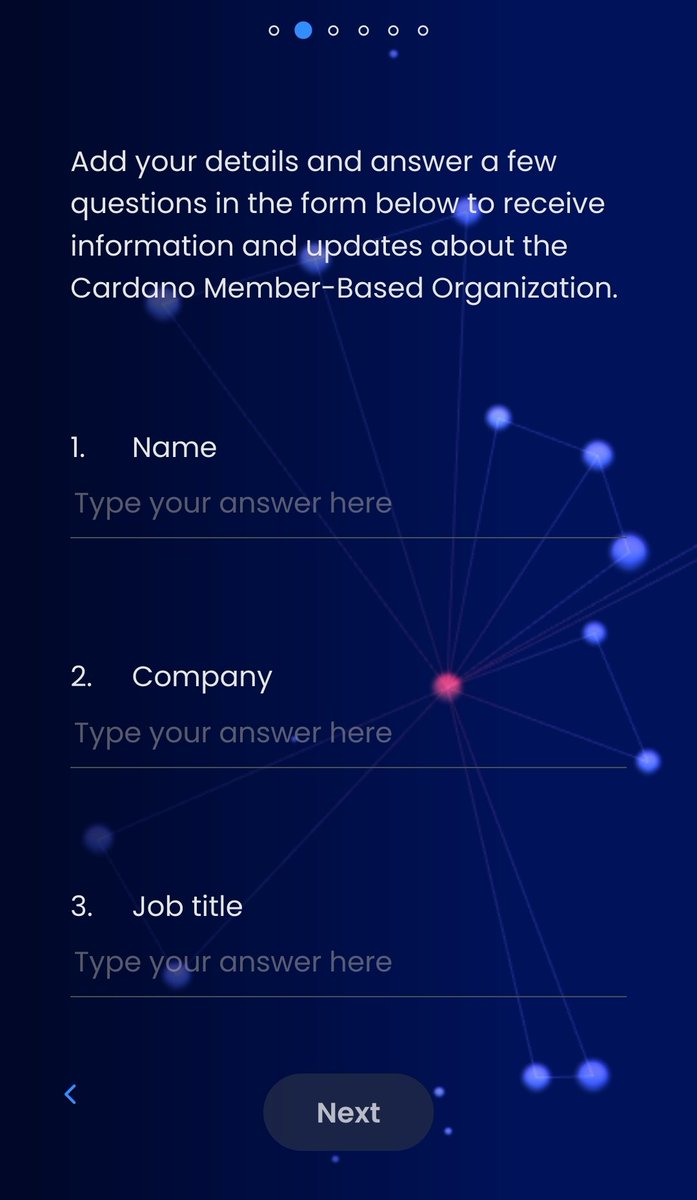Image resolution: width=697 pixels, height=1200 pixels.
Task: Jump to the last page indicator dot
Action: click(423, 31)
